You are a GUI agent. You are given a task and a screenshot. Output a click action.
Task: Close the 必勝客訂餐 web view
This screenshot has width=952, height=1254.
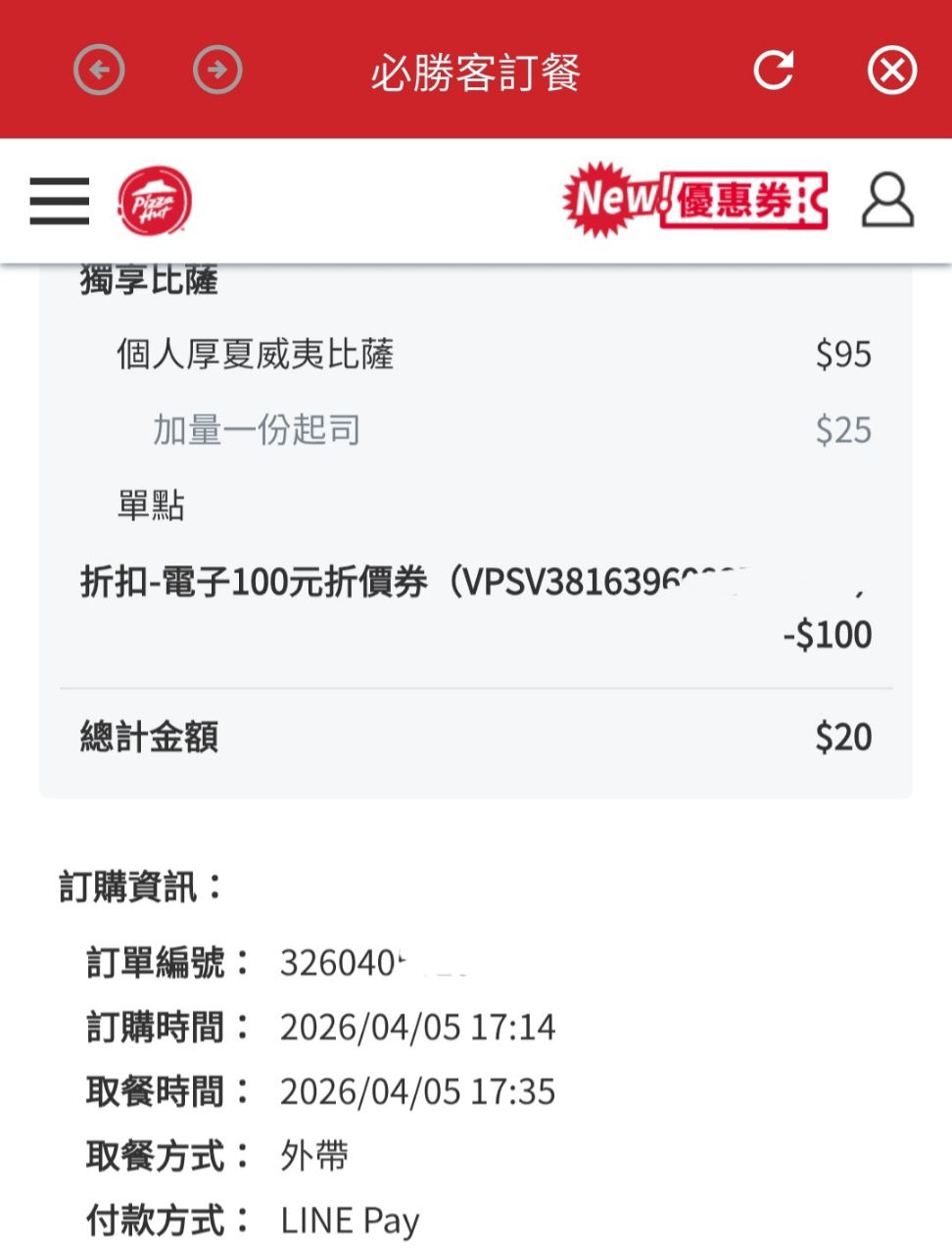891,71
